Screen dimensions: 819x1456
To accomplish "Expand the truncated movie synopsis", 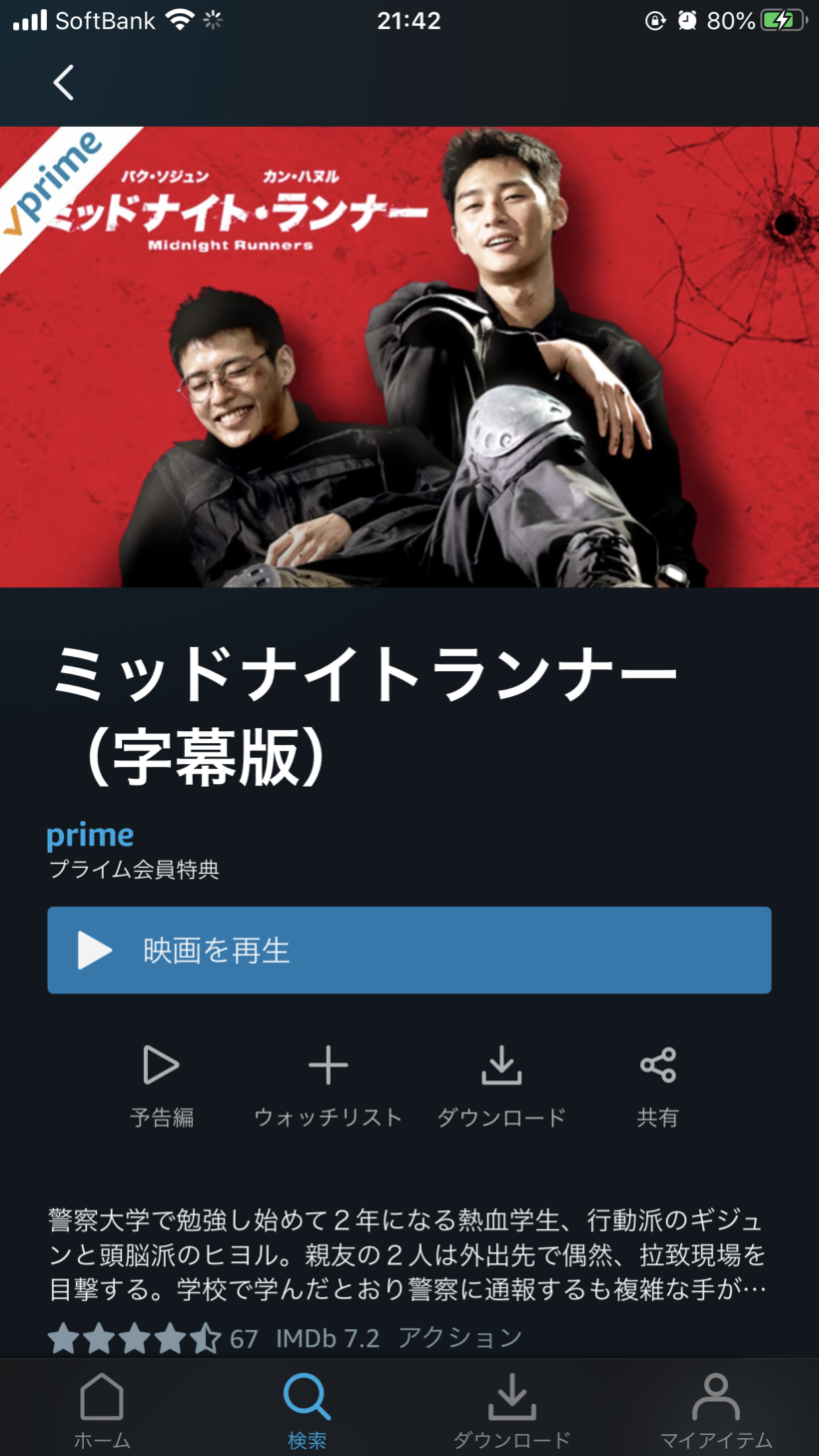I will (408, 1255).
